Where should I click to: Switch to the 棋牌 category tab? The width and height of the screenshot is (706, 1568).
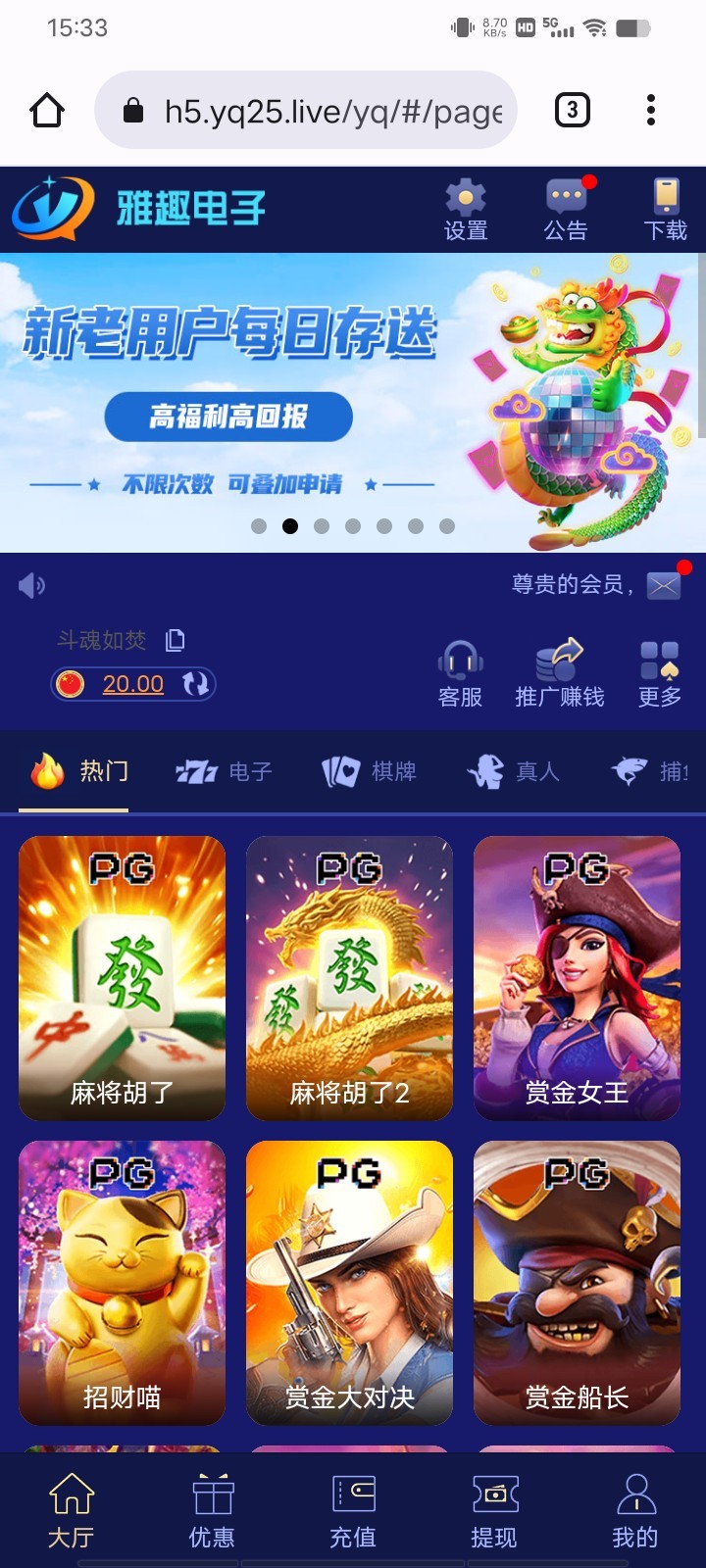click(x=370, y=771)
